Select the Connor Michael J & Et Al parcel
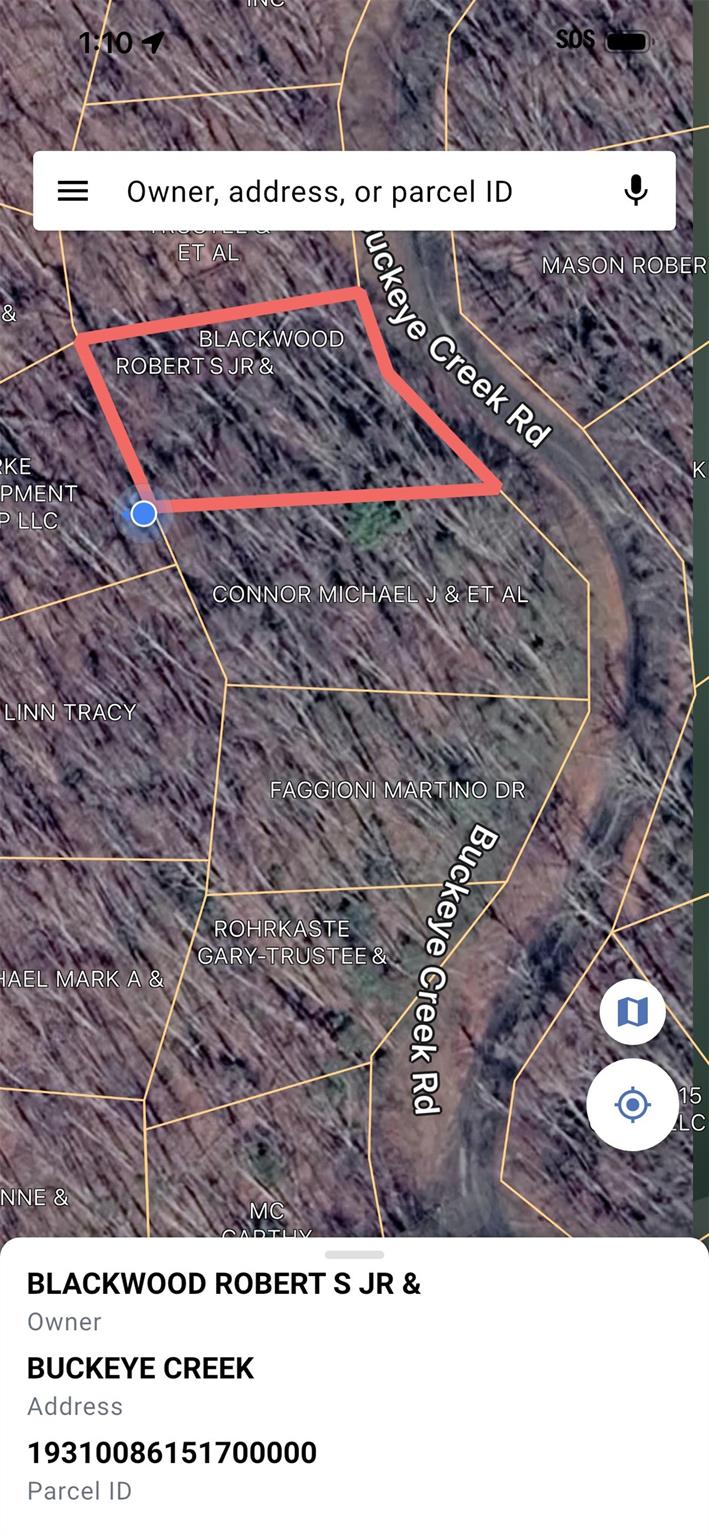 click(369, 594)
